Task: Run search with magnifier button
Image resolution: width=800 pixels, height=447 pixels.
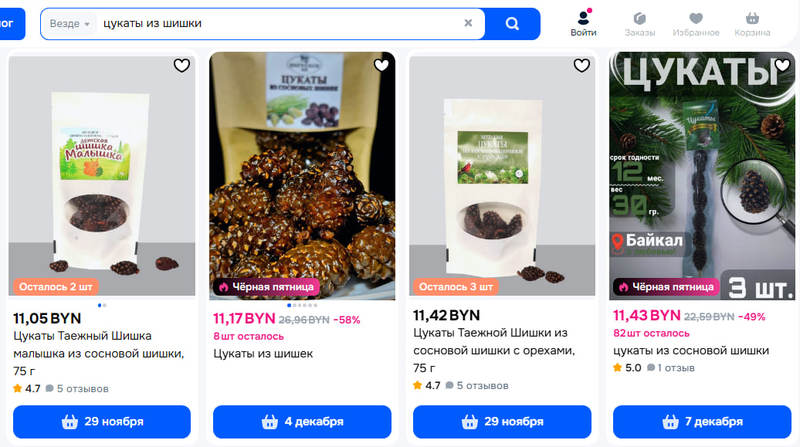Action: pyautogui.click(x=512, y=23)
